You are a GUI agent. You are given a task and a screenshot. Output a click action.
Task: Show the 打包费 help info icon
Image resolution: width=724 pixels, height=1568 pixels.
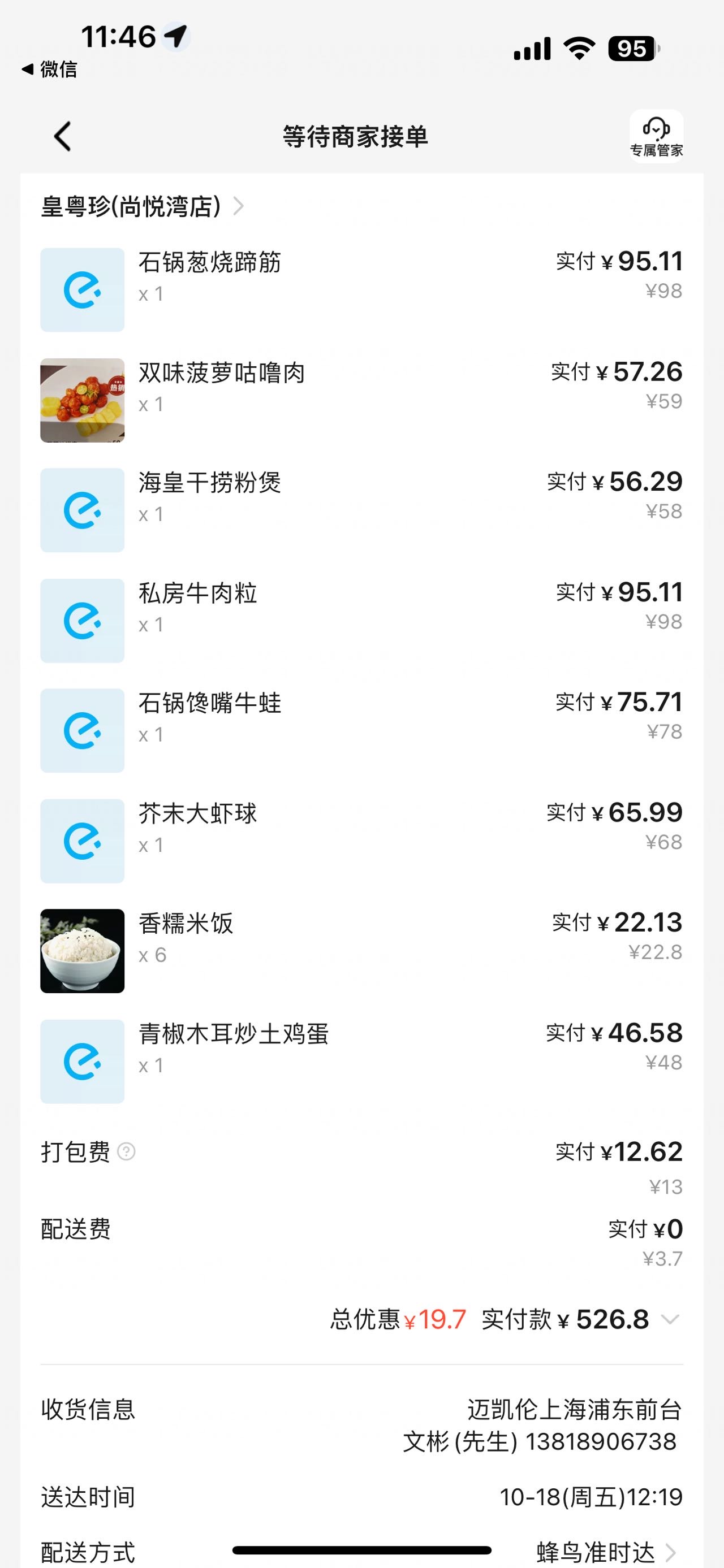click(x=126, y=1151)
